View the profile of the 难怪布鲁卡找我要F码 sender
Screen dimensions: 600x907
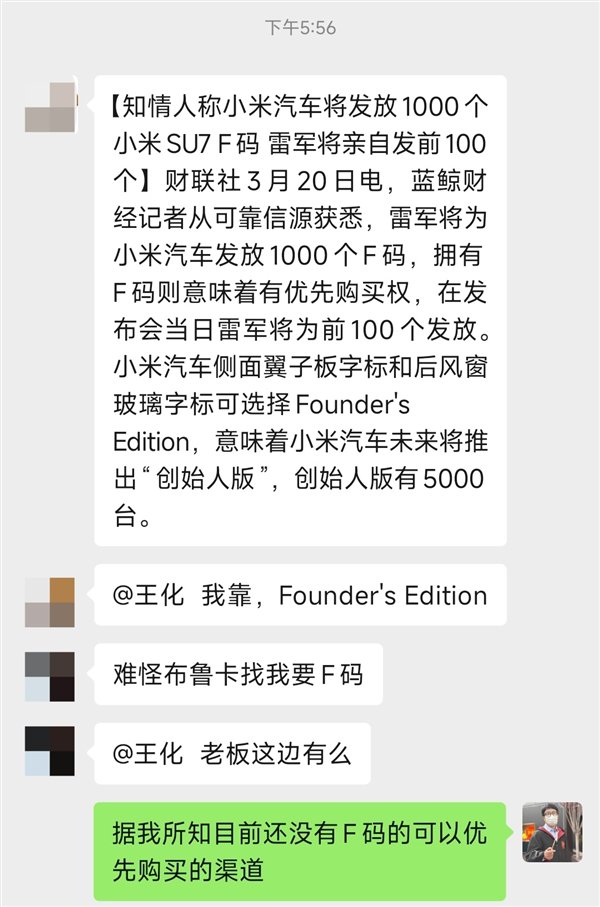[50, 677]
